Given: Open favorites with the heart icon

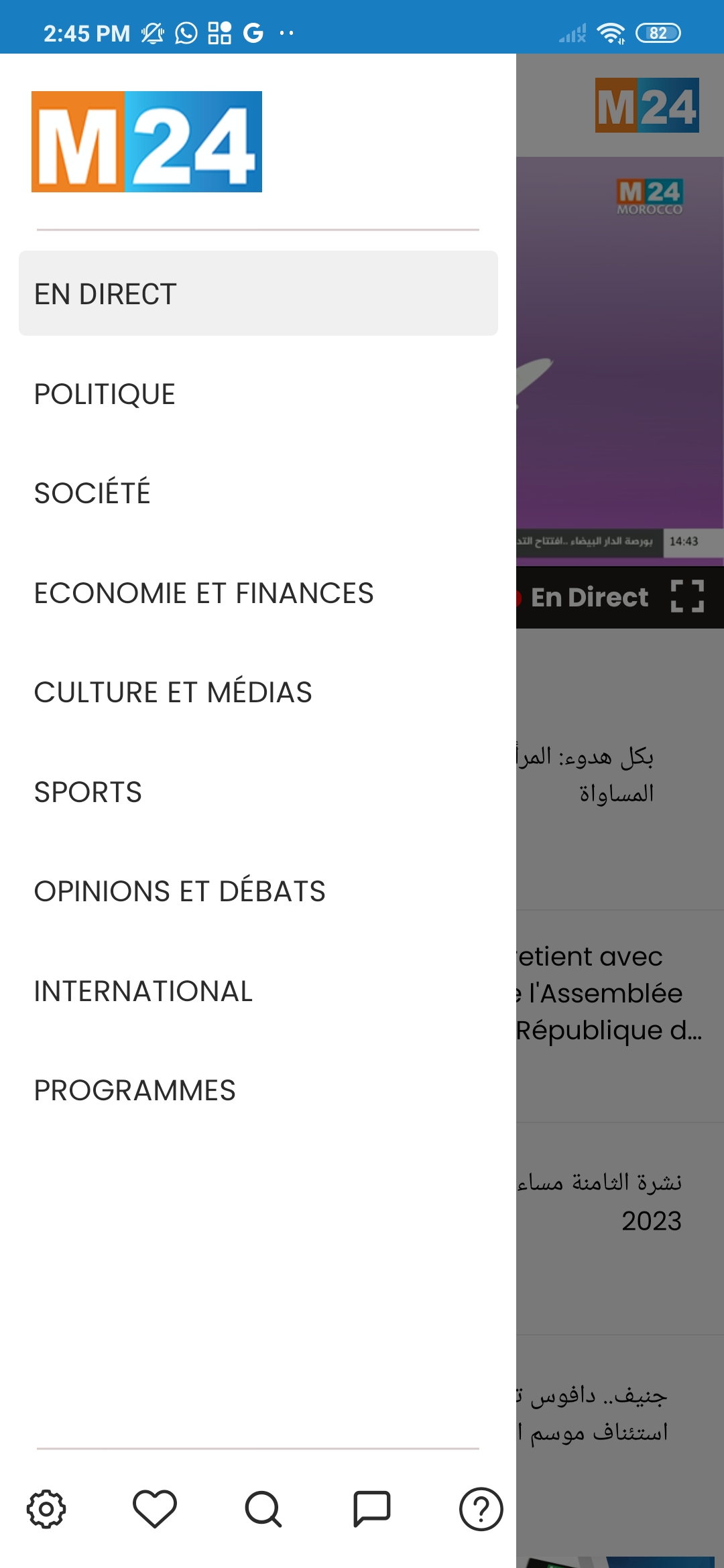Looking at the screenshot, I should (x=155, y=1509).
